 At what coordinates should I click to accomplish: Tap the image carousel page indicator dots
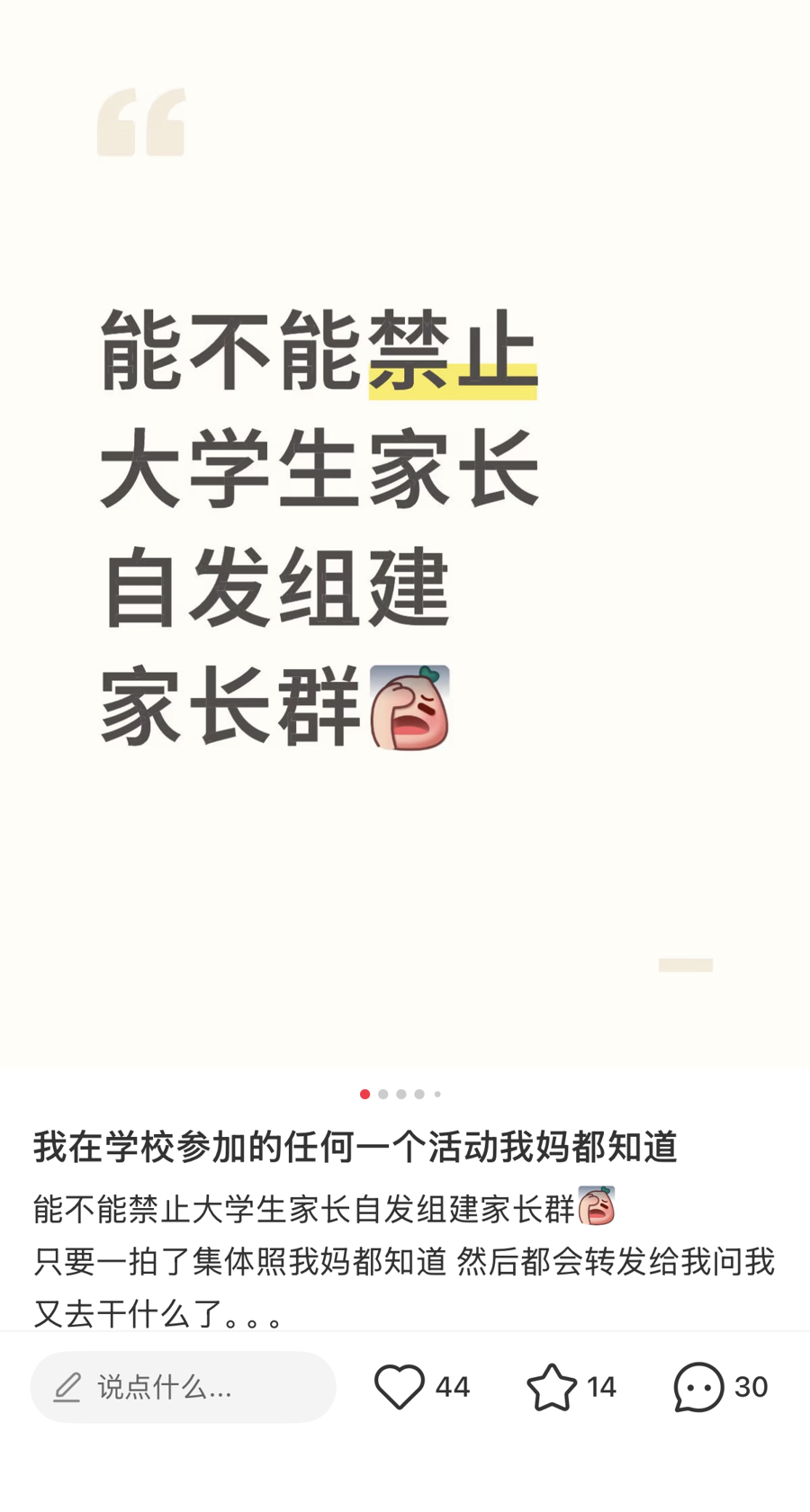(400, 1094)
